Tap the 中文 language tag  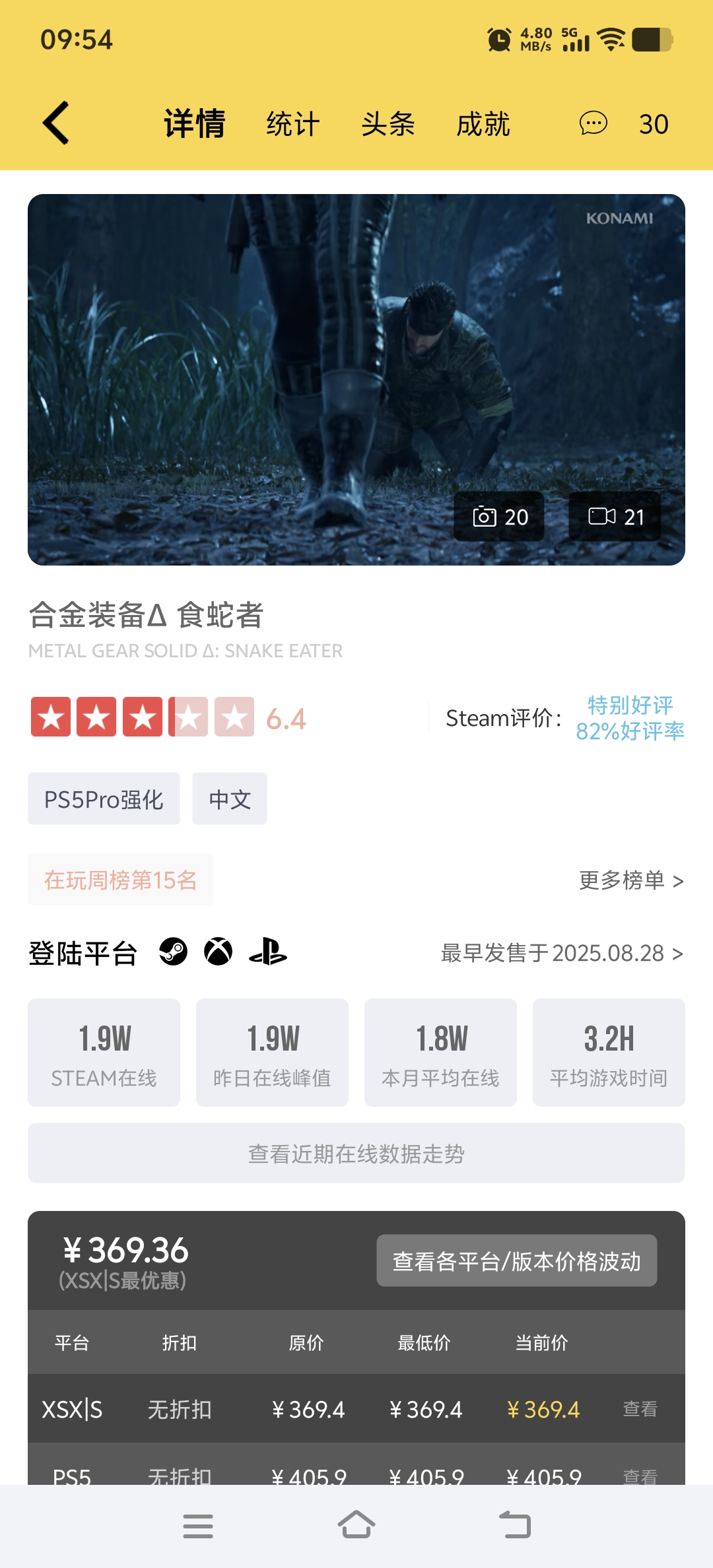tap(230, 799)
